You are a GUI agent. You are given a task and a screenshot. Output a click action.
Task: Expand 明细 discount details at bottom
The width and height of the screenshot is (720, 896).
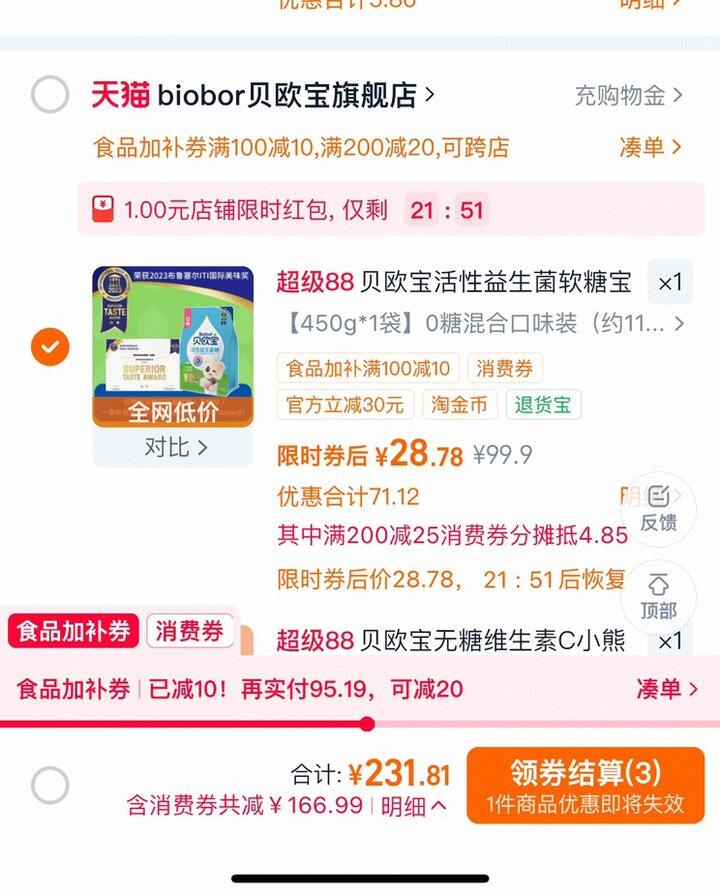point(412,806)
